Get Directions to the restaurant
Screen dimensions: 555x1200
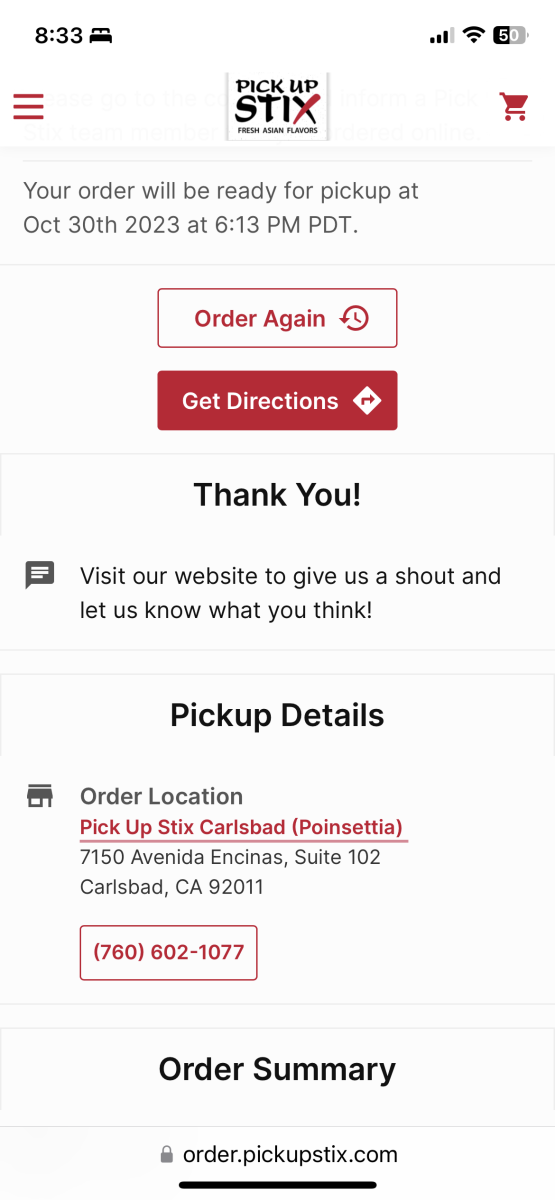pyautogui.click(x=277, y=401)
